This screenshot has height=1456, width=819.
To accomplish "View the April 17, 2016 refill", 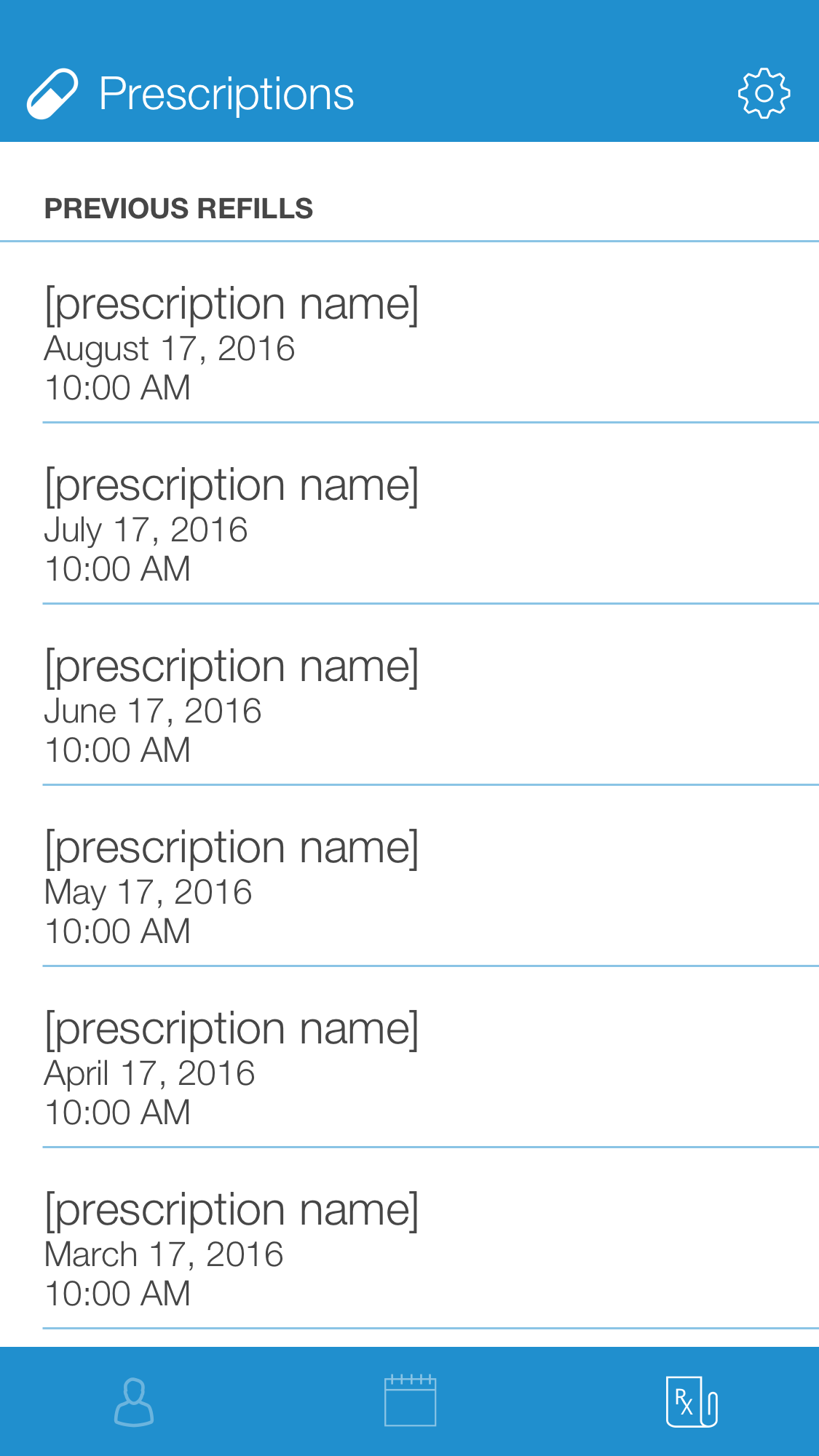I will 408,1068.
